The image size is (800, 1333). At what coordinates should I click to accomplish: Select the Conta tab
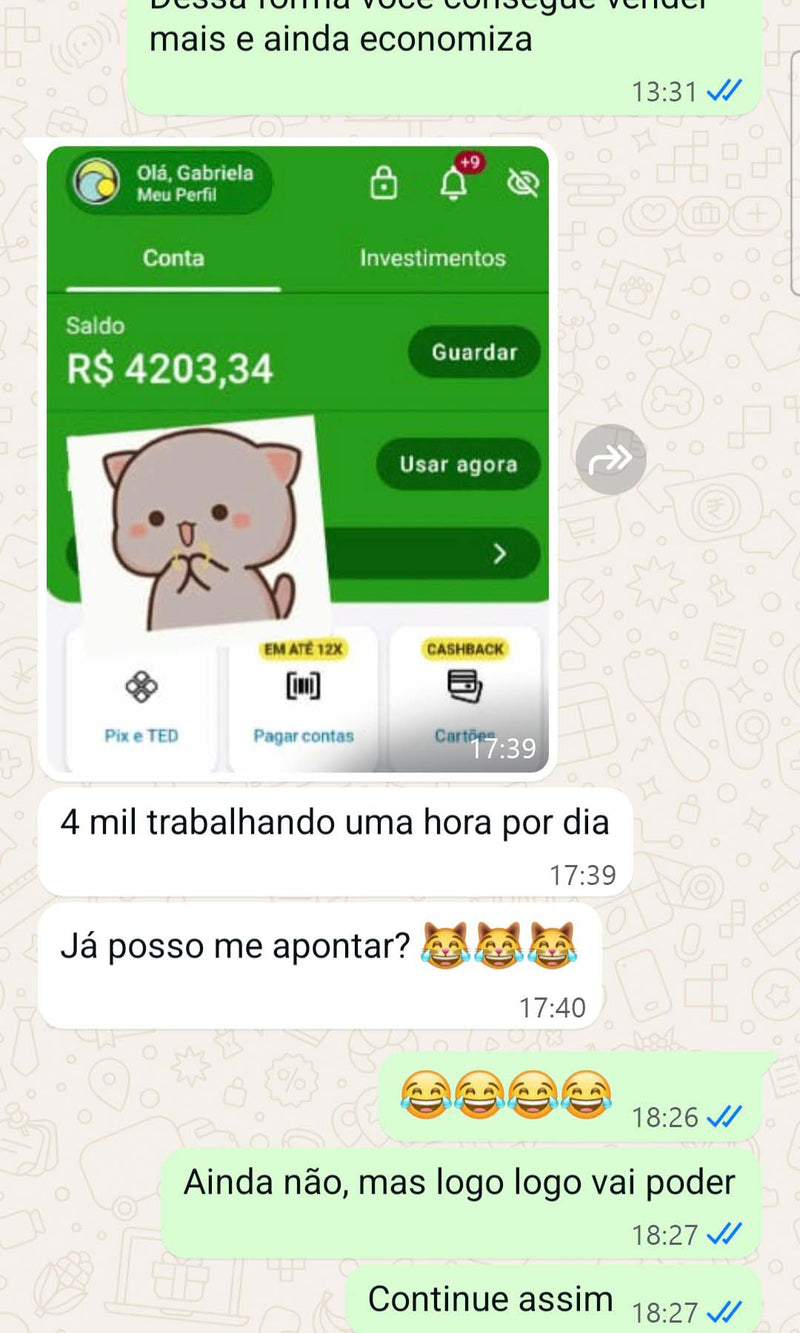click(x=174, y=258)
